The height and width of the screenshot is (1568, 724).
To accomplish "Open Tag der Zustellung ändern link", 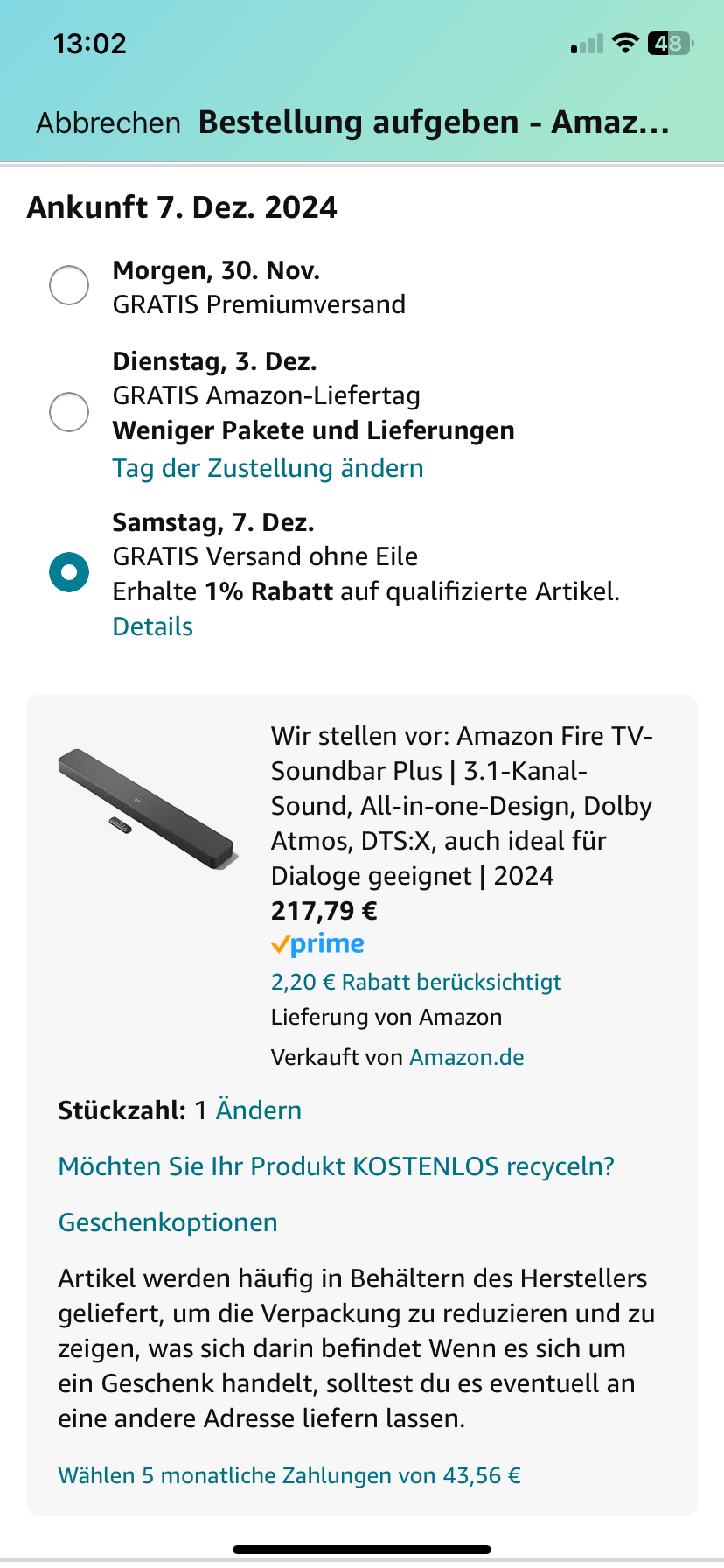I will [268, 469].
